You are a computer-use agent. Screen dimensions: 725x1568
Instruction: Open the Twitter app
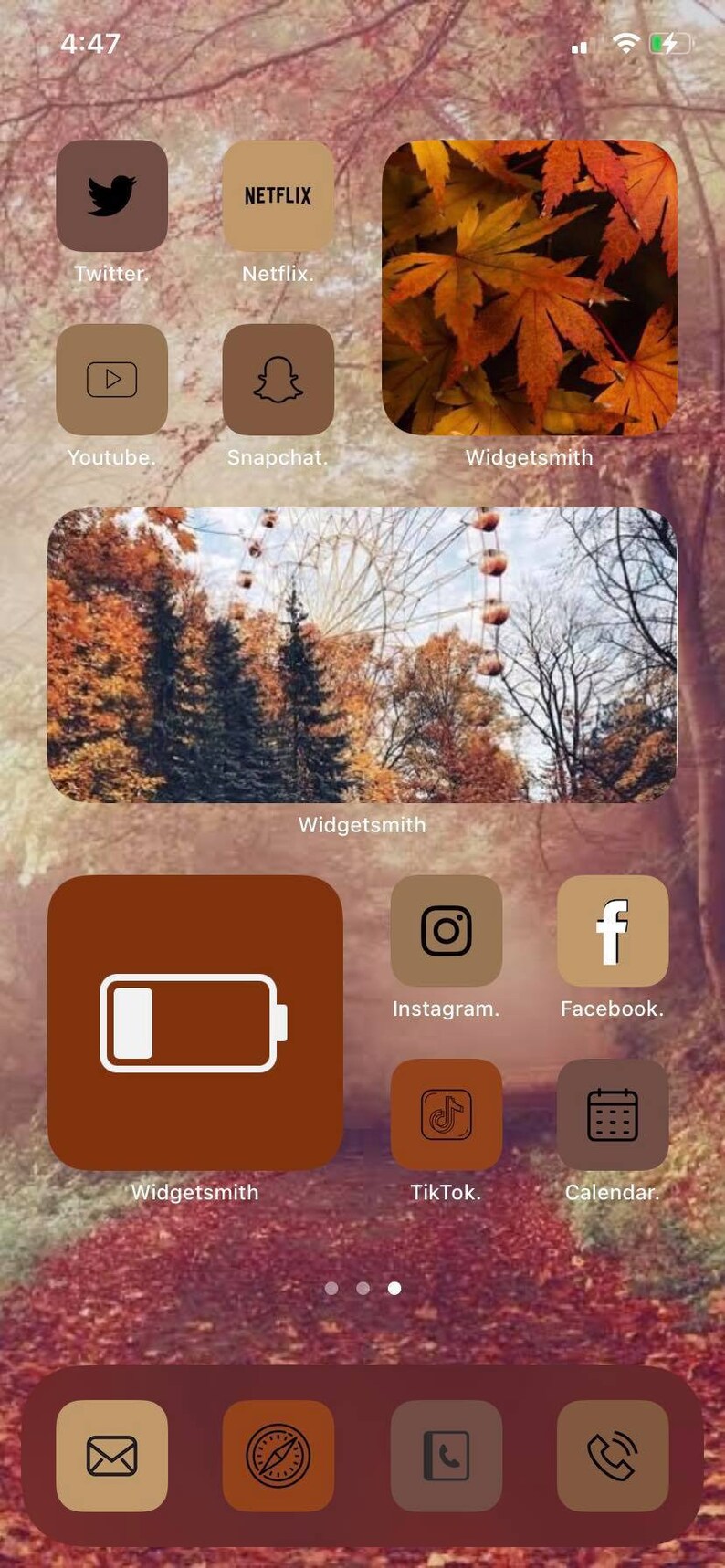(111, 196)
